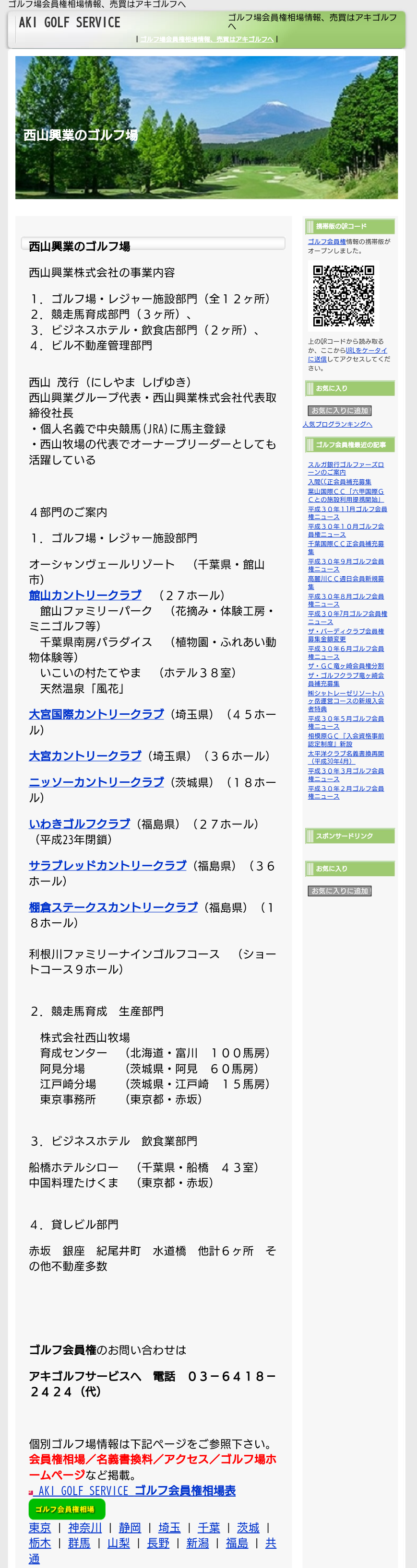Open the 棚倉ステークスカントリークラブ link

point(113,907)
